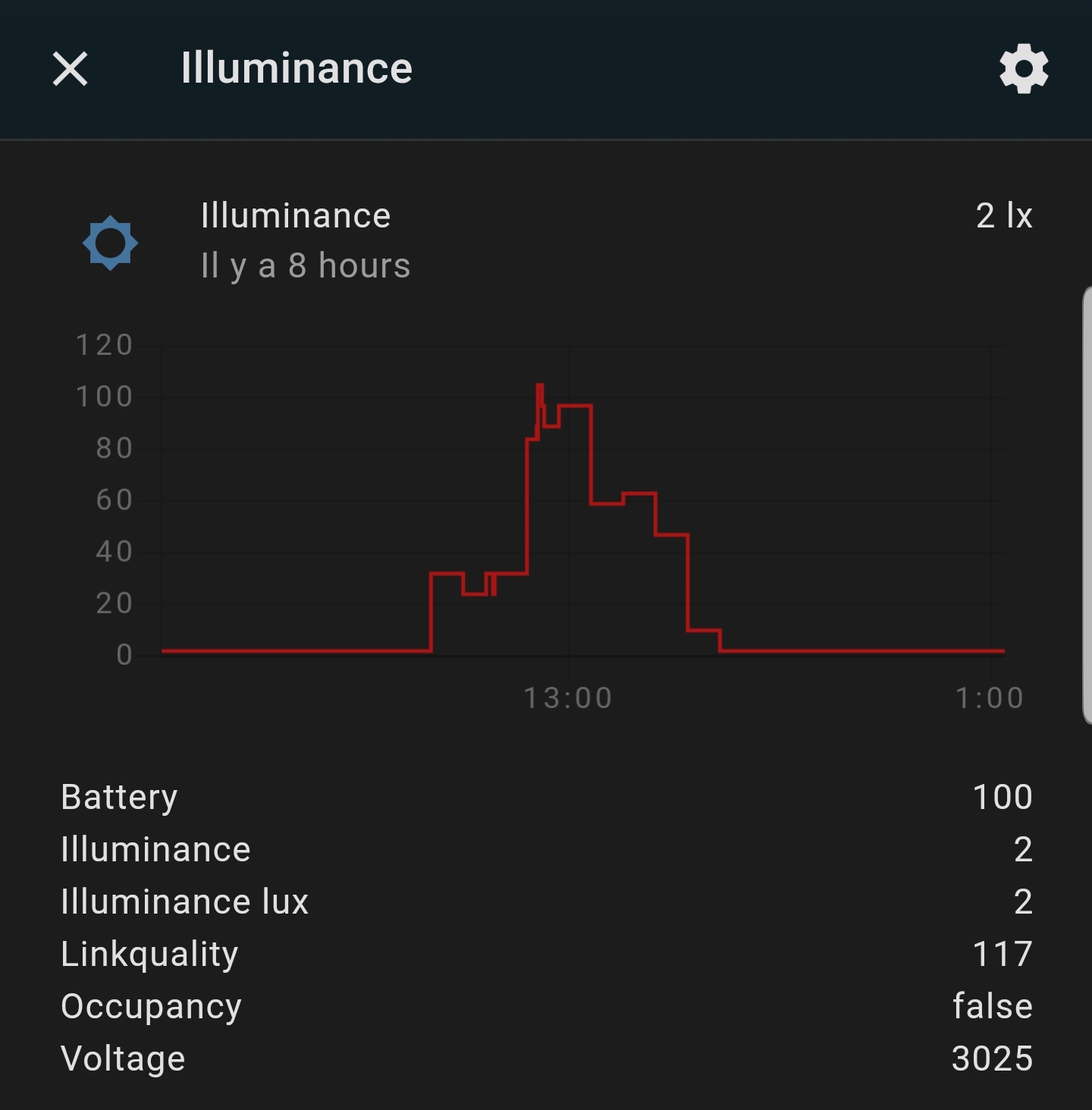Close the Illuminance dialog with the X
The height and width of the screenshot is (1110, 1092).
click(x=70, y=68)
